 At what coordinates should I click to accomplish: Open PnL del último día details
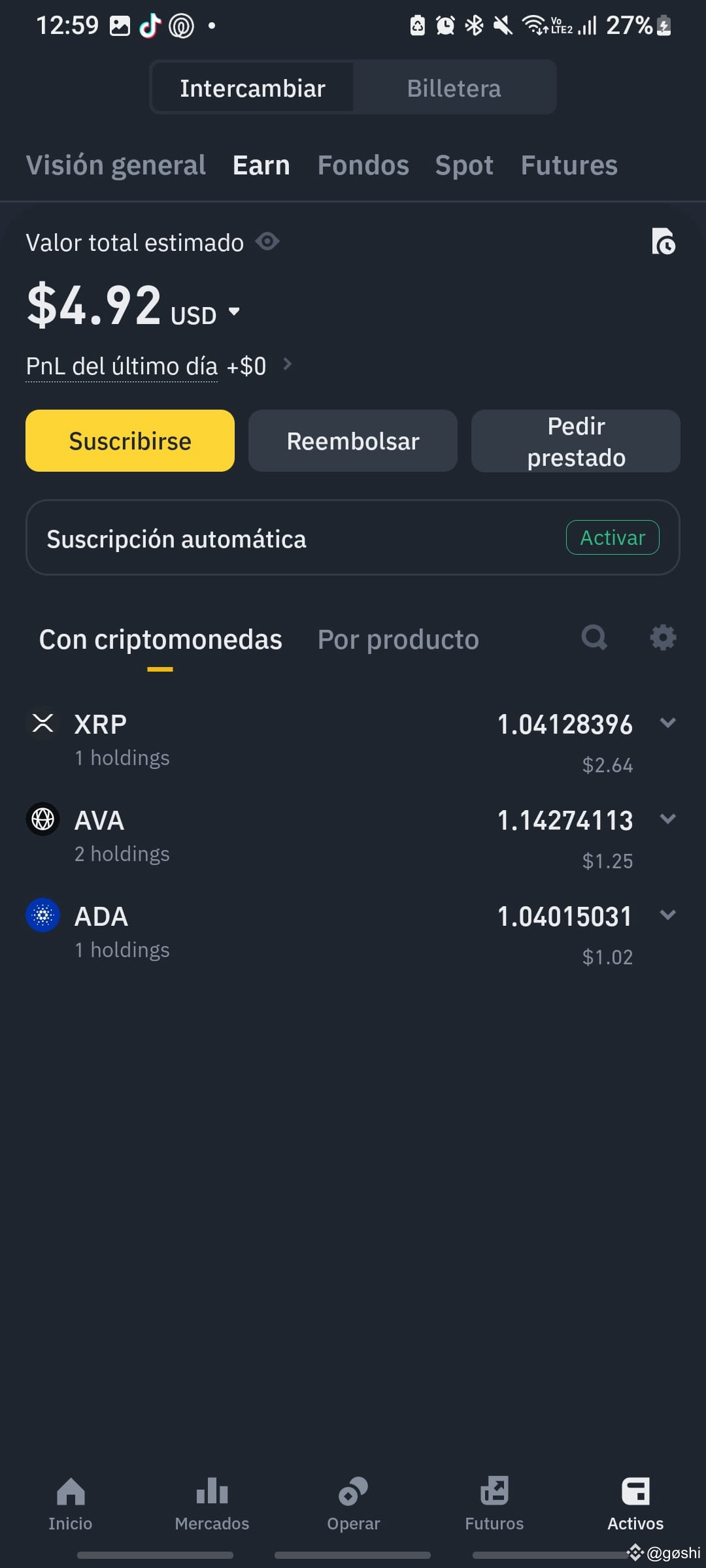pyautogui.click(x=158, y=366)
